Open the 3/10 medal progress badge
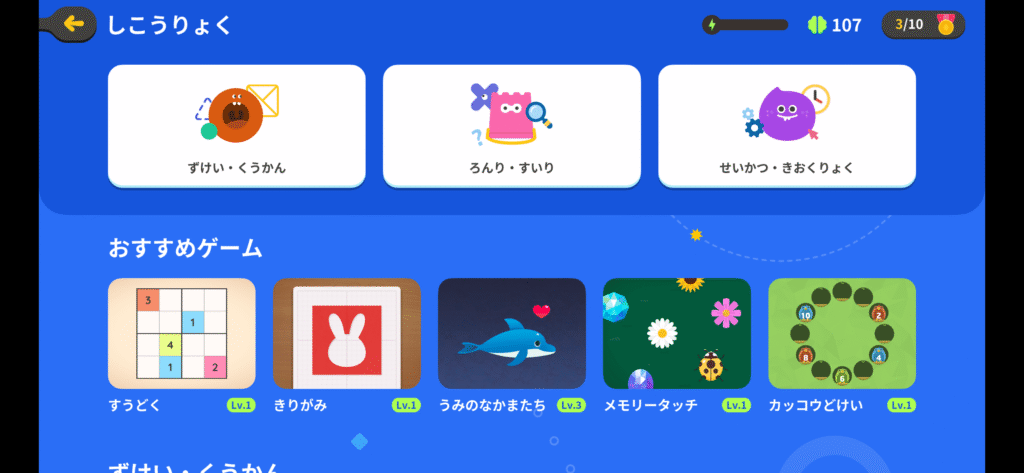1024x473 pixels. tap(923, 25)
